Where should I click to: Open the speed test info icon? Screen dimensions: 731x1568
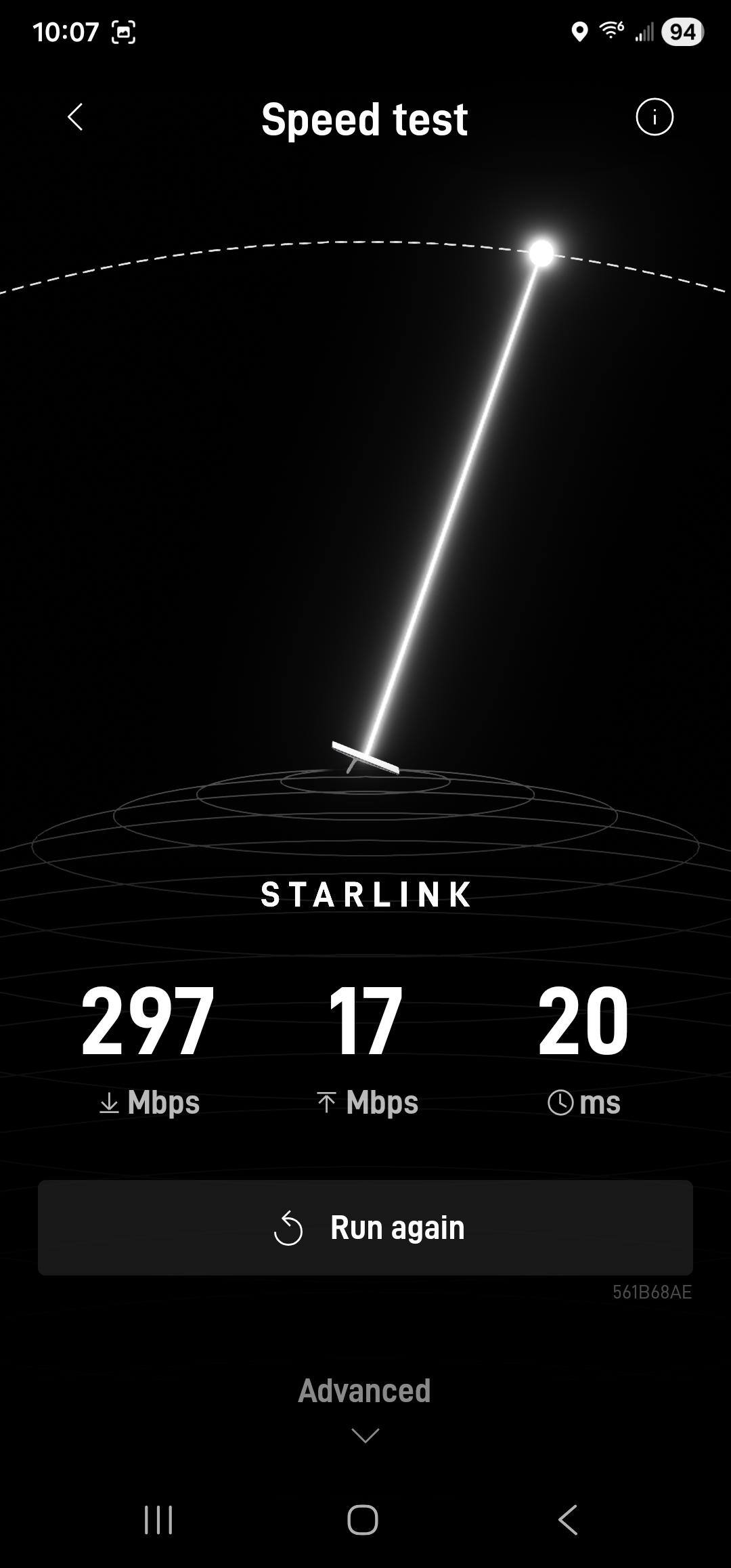655,117
